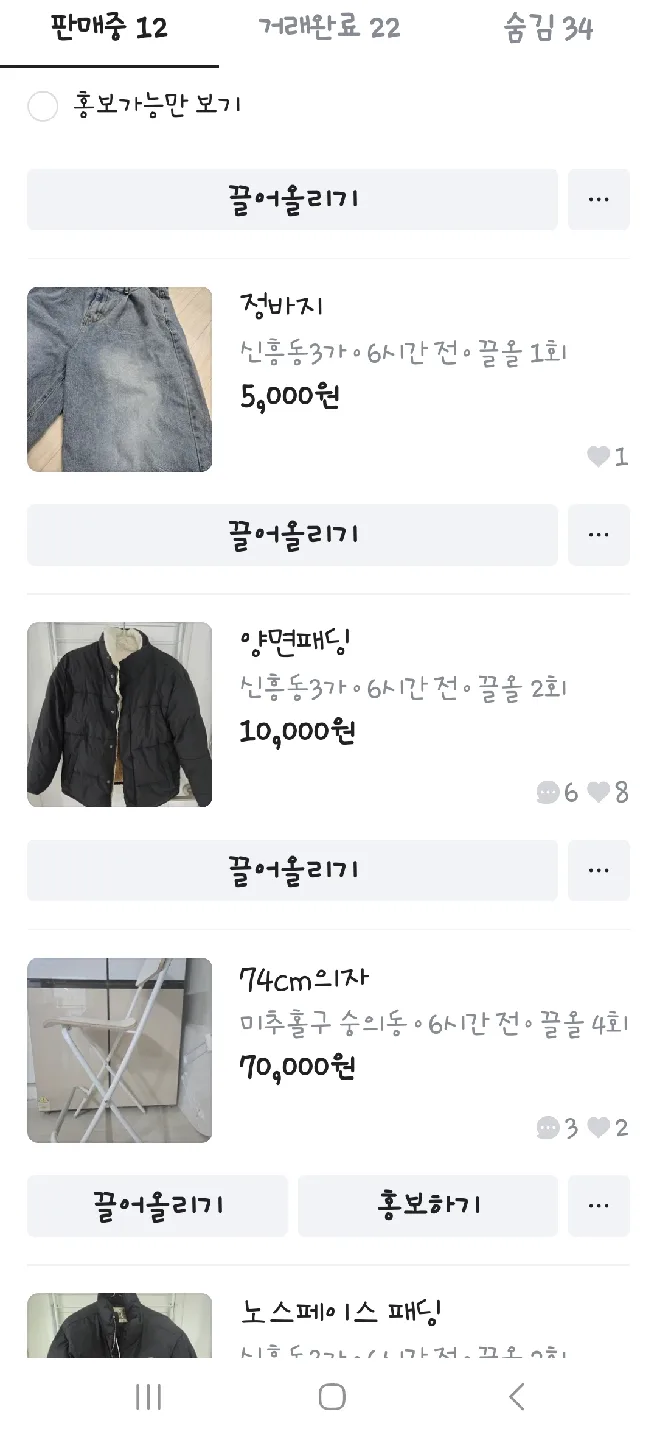Open more options for 청바지 listing

[x=598, y=534]
